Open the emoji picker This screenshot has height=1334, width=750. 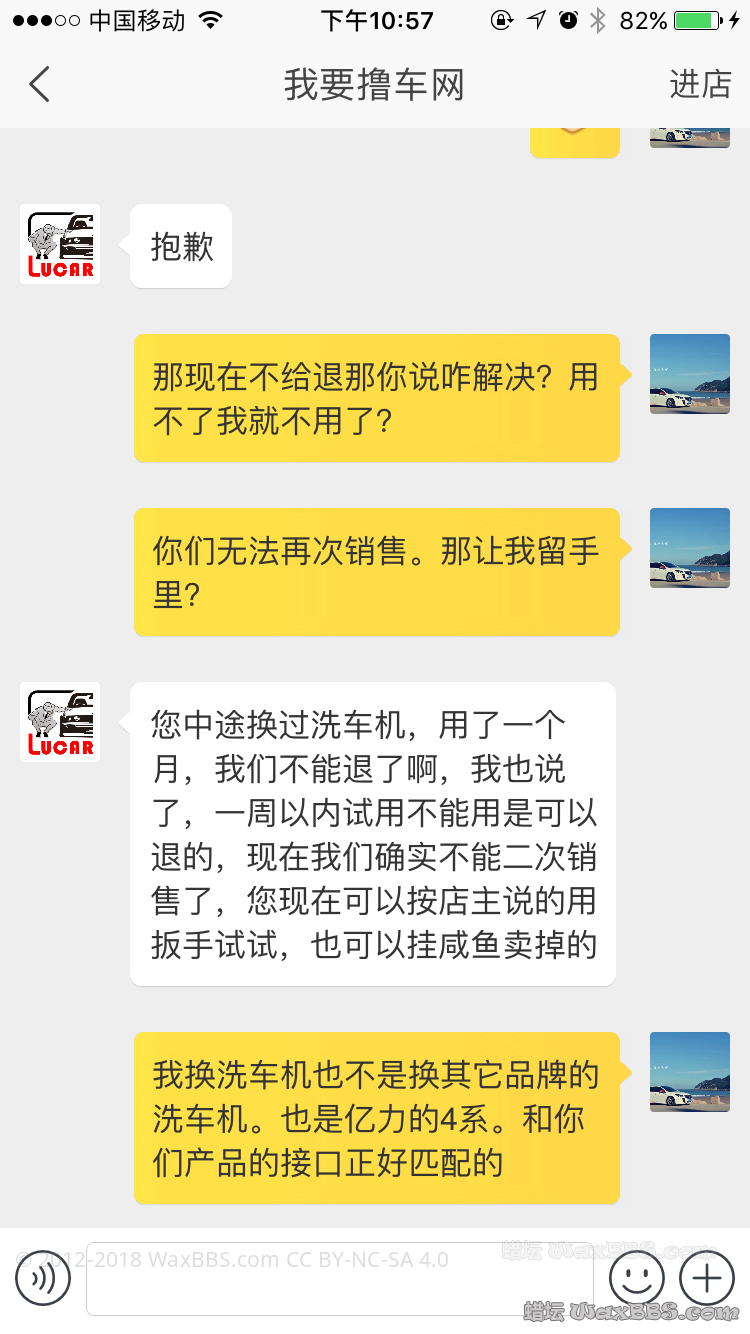pyautogui.click(x=637, y=1278)
